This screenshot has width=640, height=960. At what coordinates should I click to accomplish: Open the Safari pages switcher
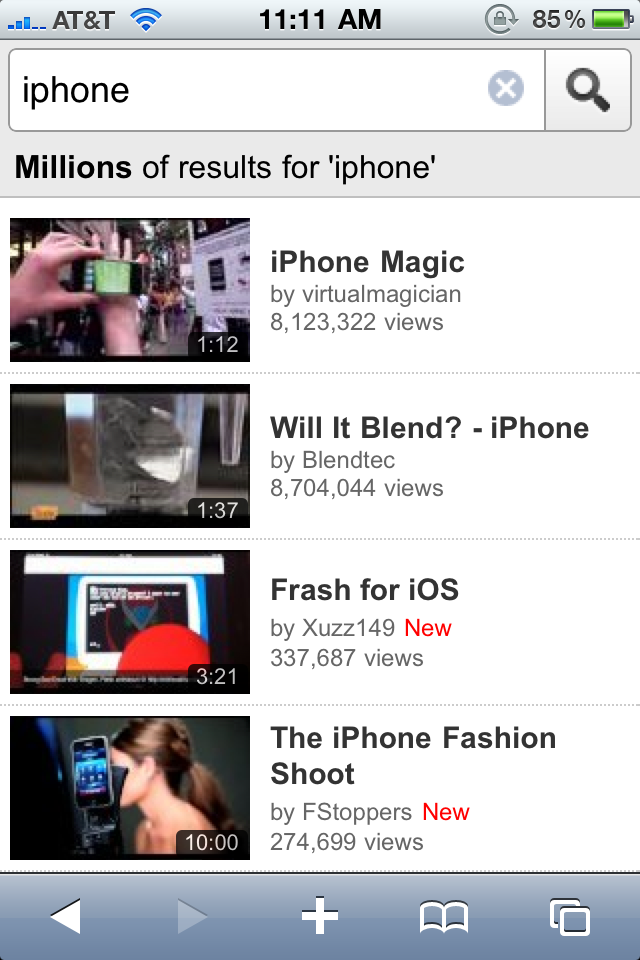click(x=570, y=916)
